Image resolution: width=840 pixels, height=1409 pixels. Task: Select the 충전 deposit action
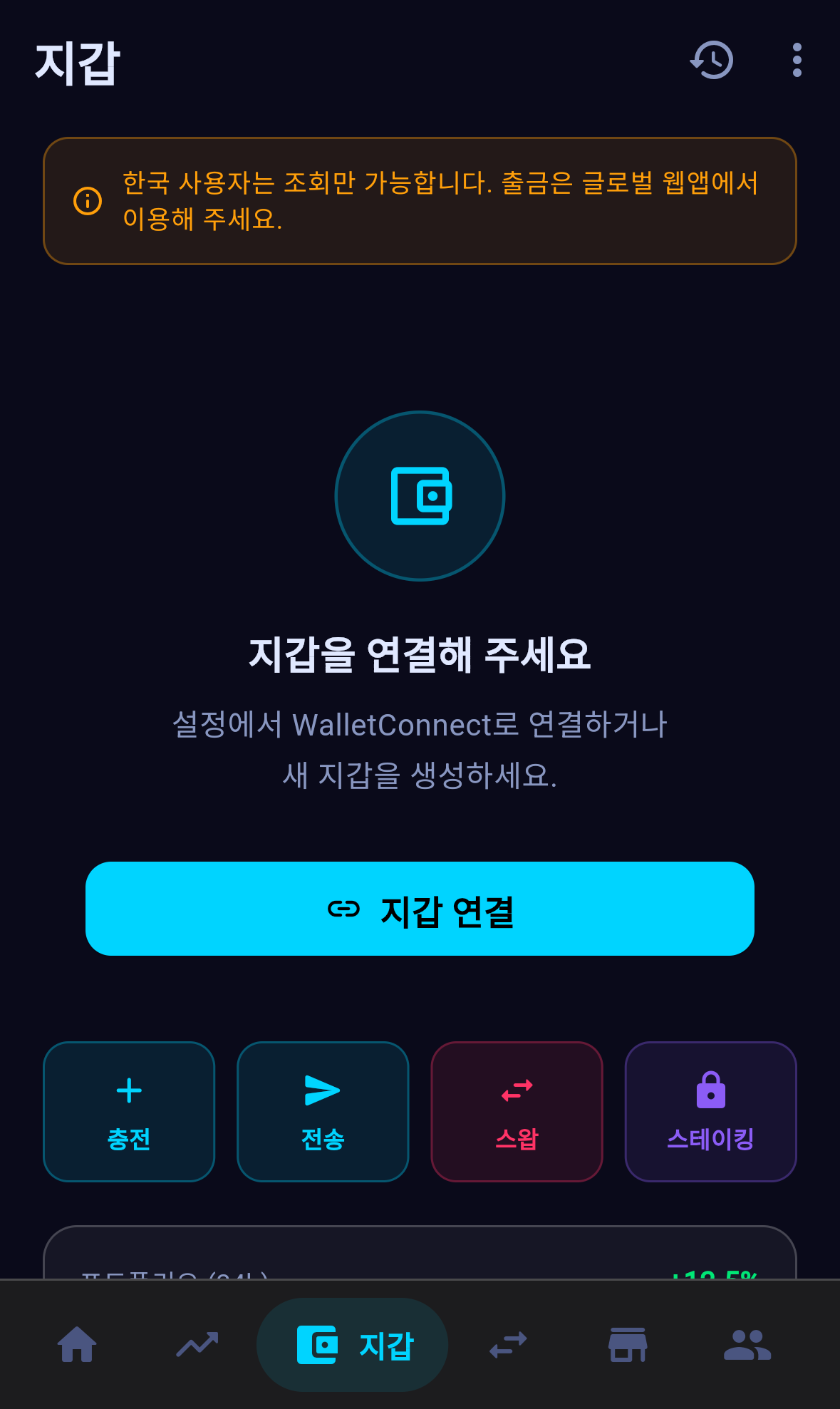[x=129, y=1110]
